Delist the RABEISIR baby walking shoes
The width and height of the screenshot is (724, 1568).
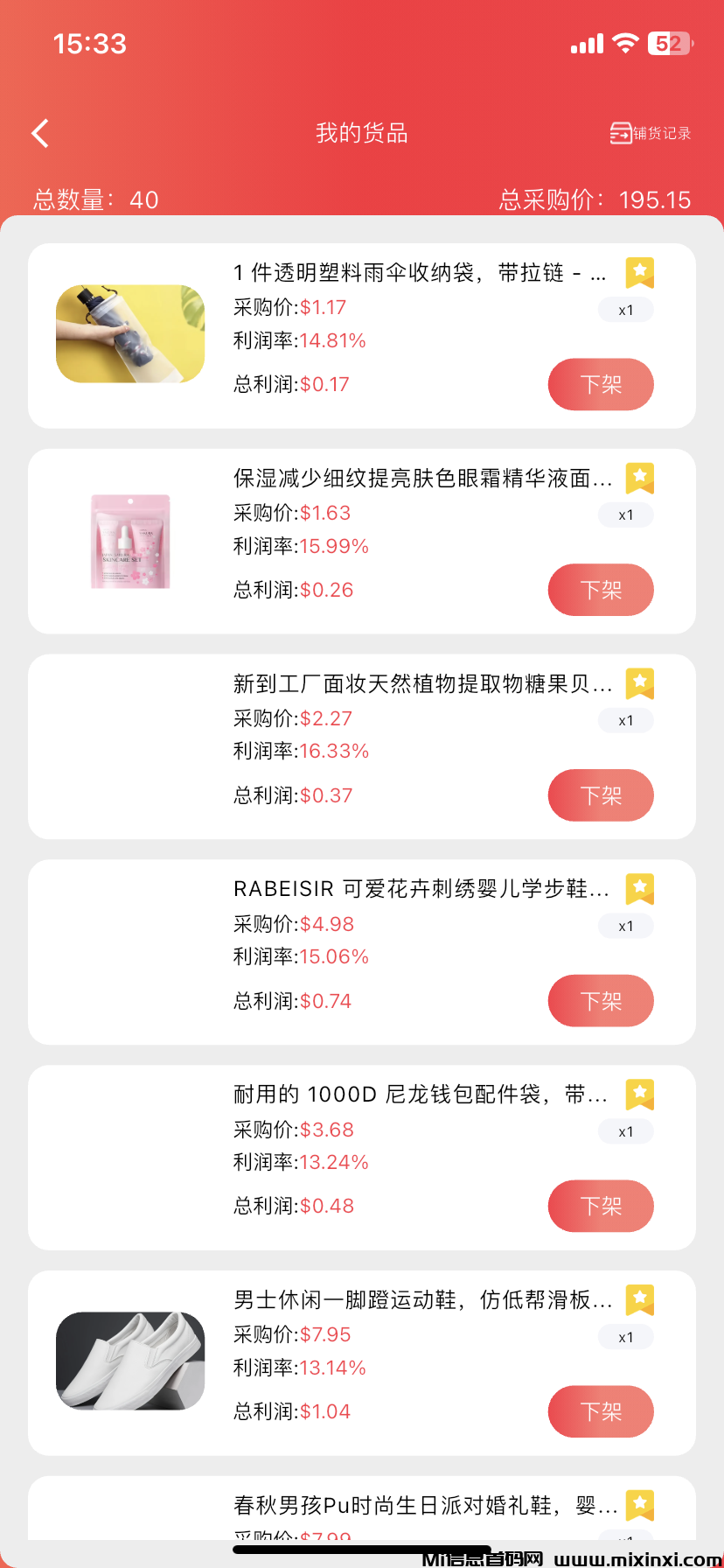[601, 1000]
